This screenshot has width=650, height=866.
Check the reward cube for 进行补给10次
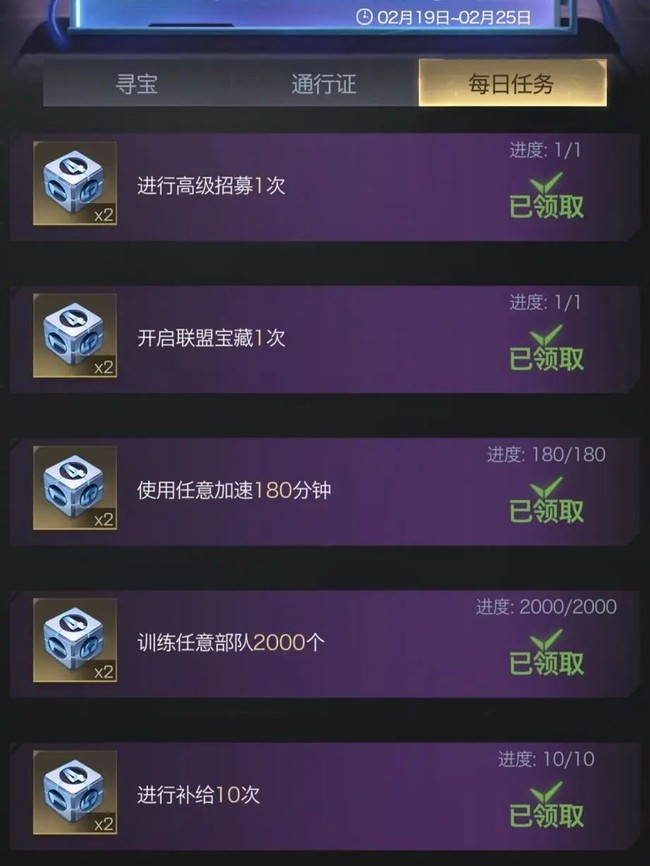75,793
